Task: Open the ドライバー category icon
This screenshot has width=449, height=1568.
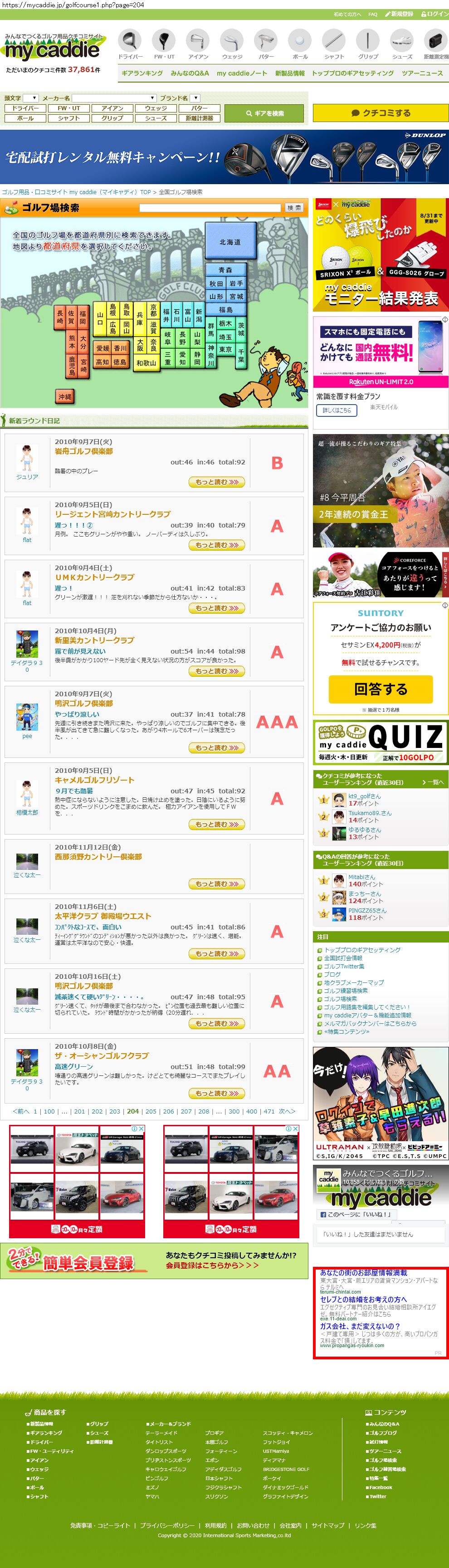Action: pos(130,44)
